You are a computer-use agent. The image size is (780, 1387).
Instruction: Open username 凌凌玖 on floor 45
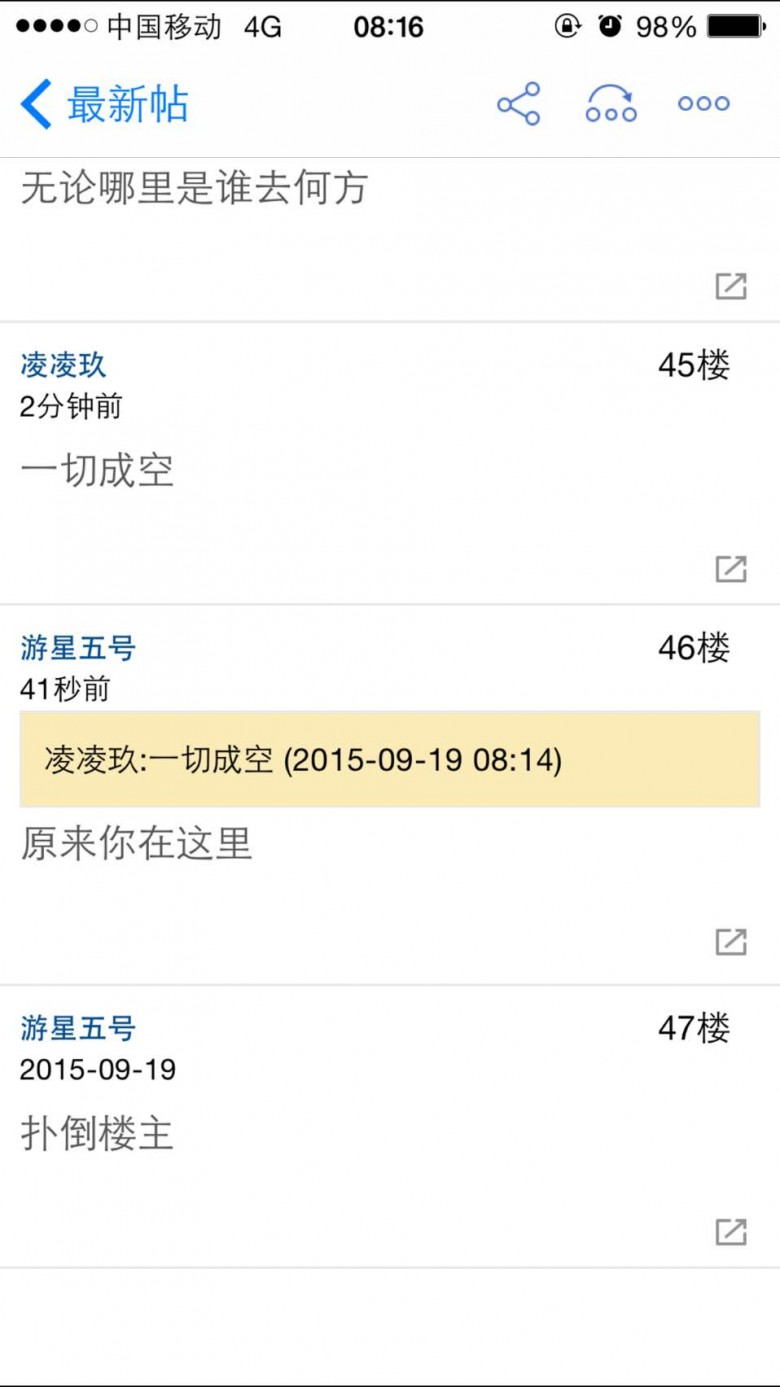click(x=63, y=365)
